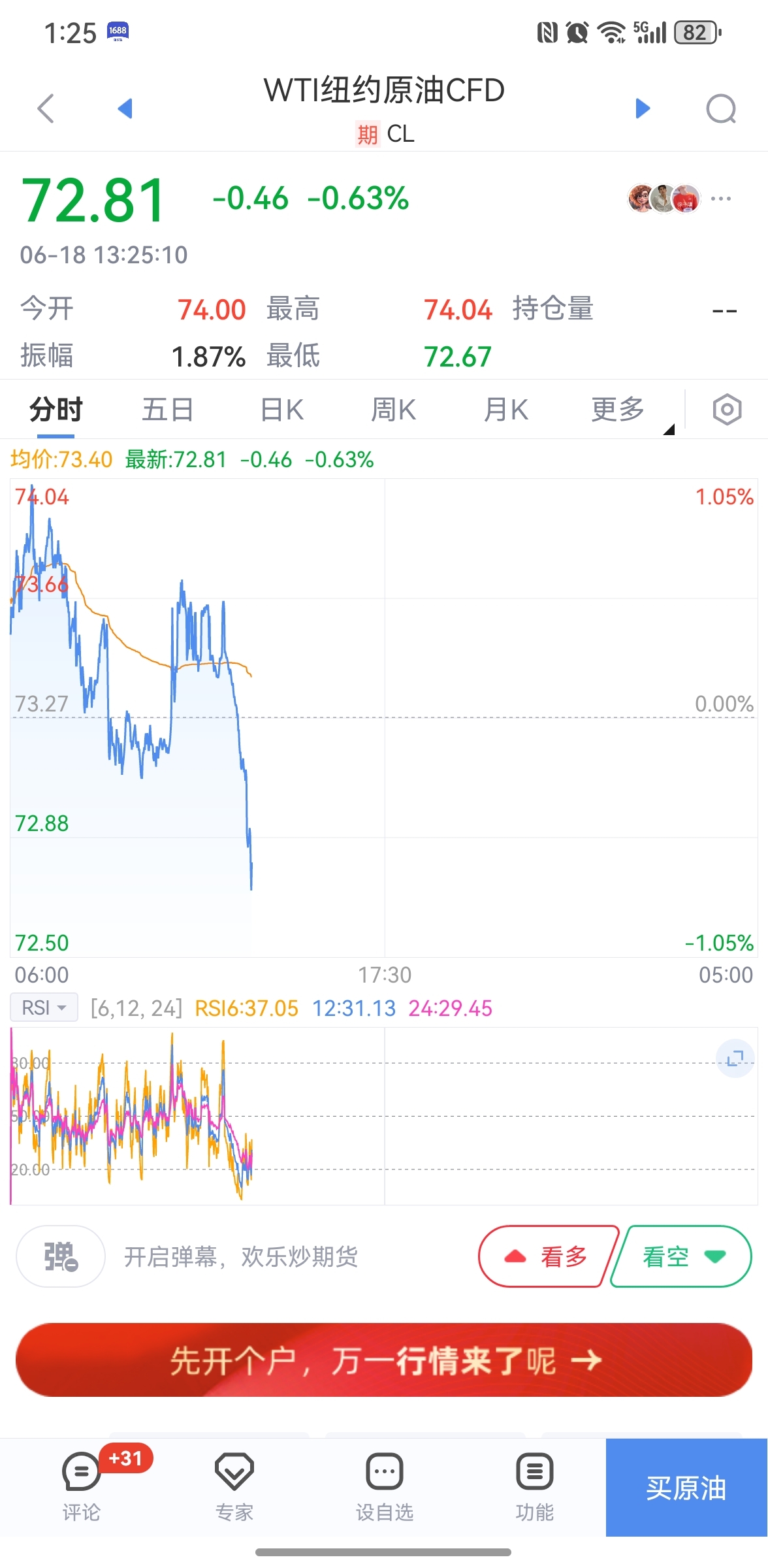
Task: Show the 月K chart
Action: point(506,410)
